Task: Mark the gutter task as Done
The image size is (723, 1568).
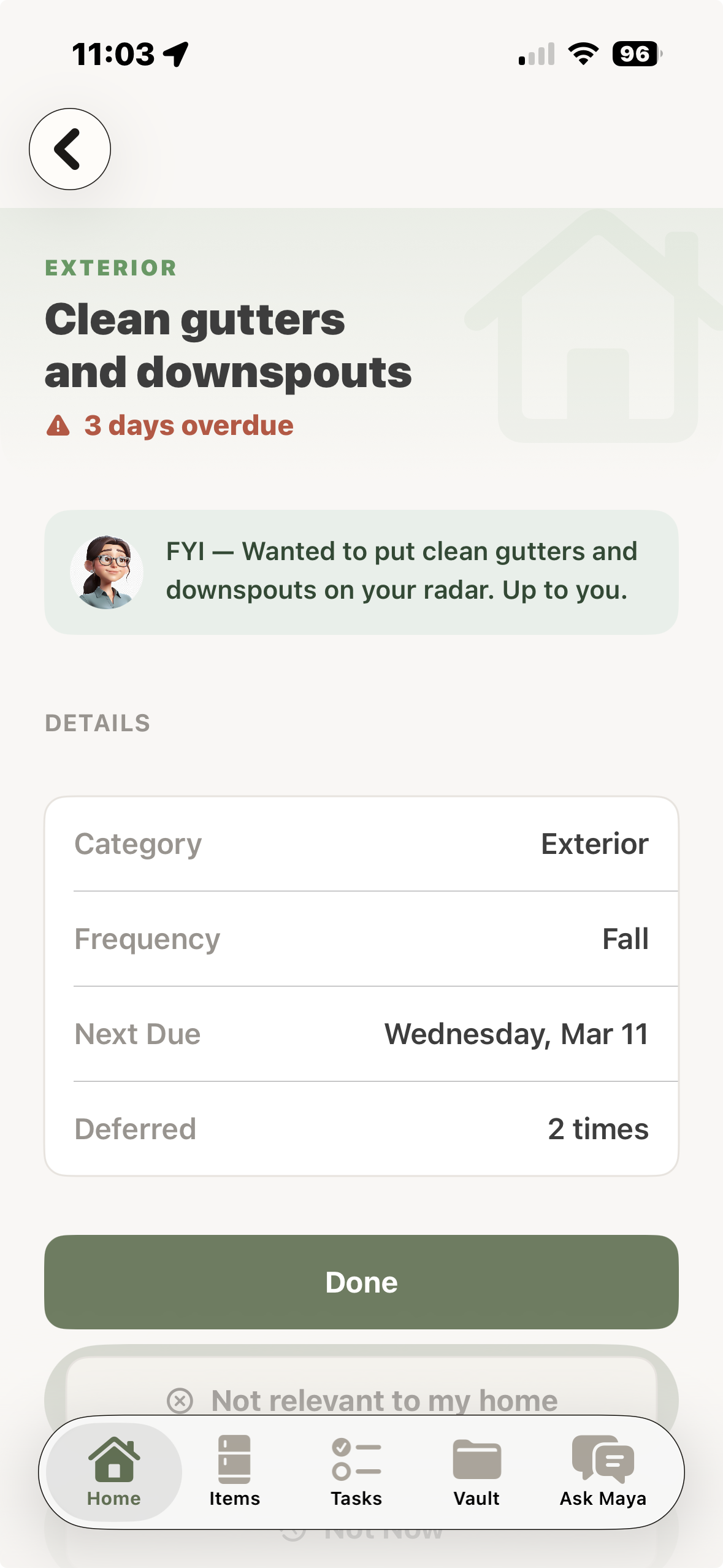Action: click(361, 1282)
